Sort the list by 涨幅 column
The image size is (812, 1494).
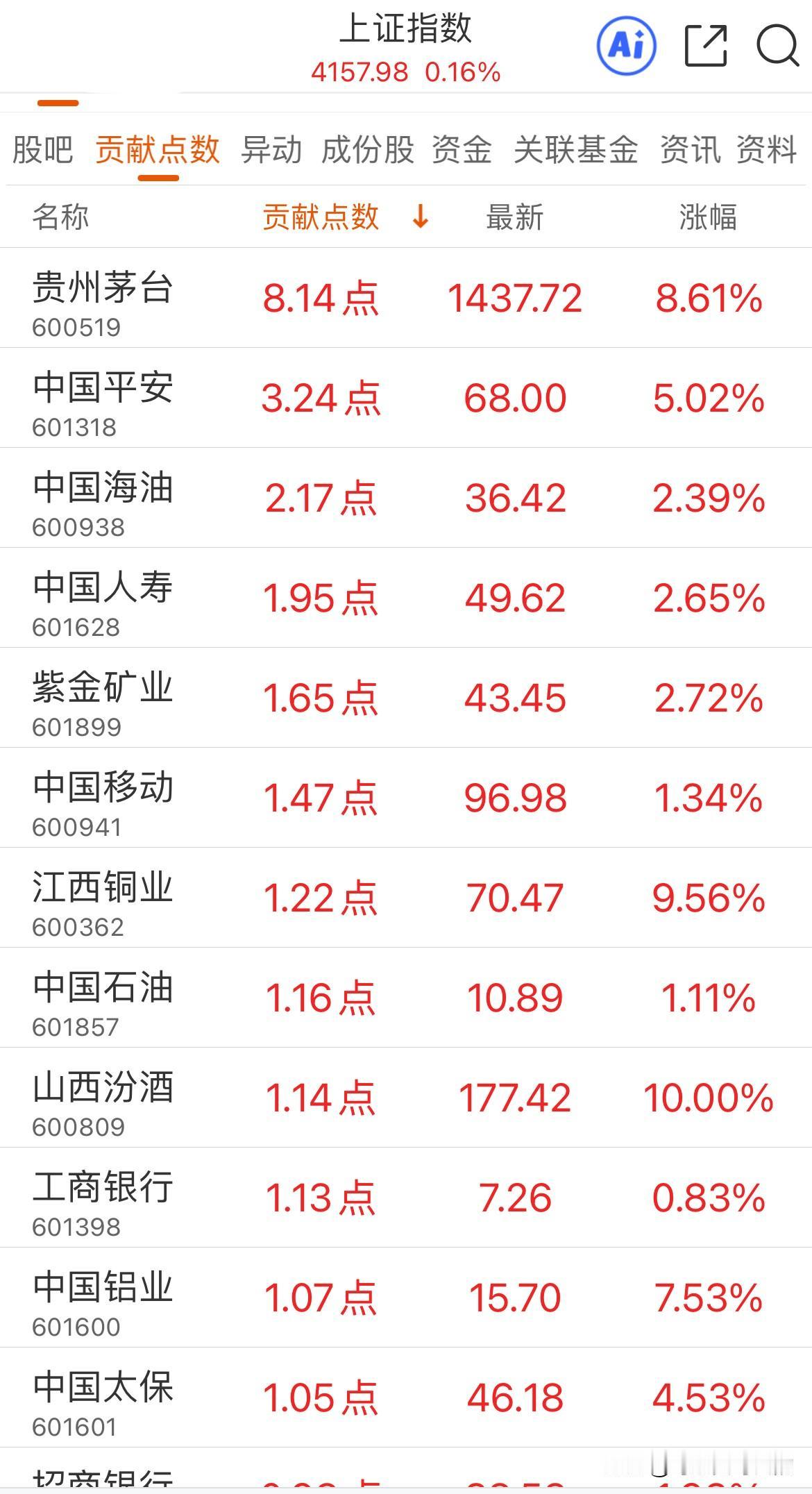pos(709,217)
